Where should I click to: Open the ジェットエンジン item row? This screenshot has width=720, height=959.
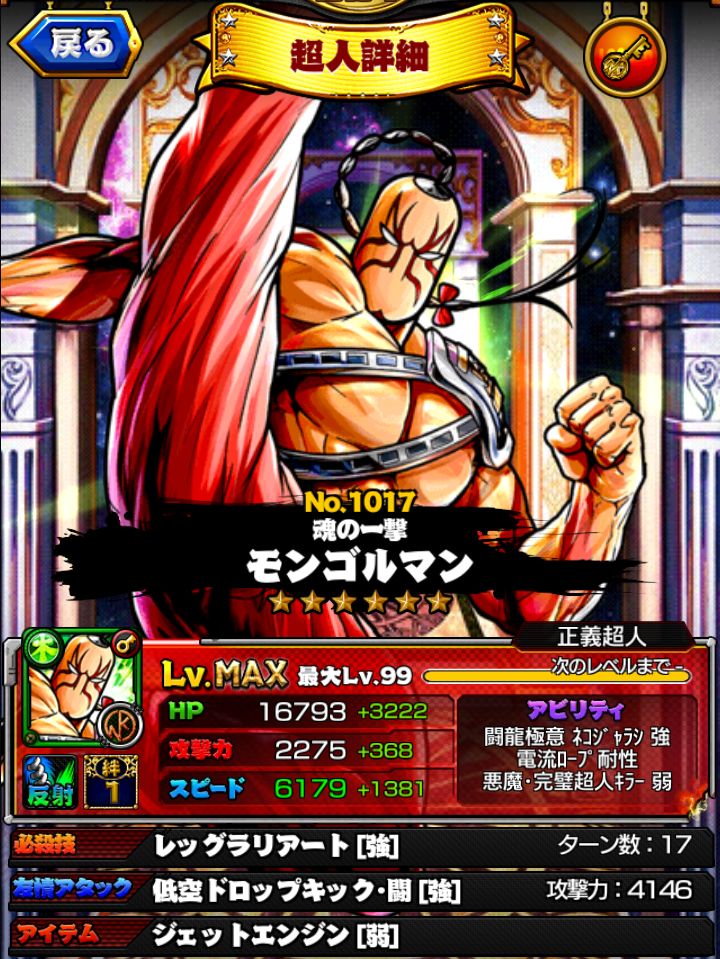(x=360, y=935)
